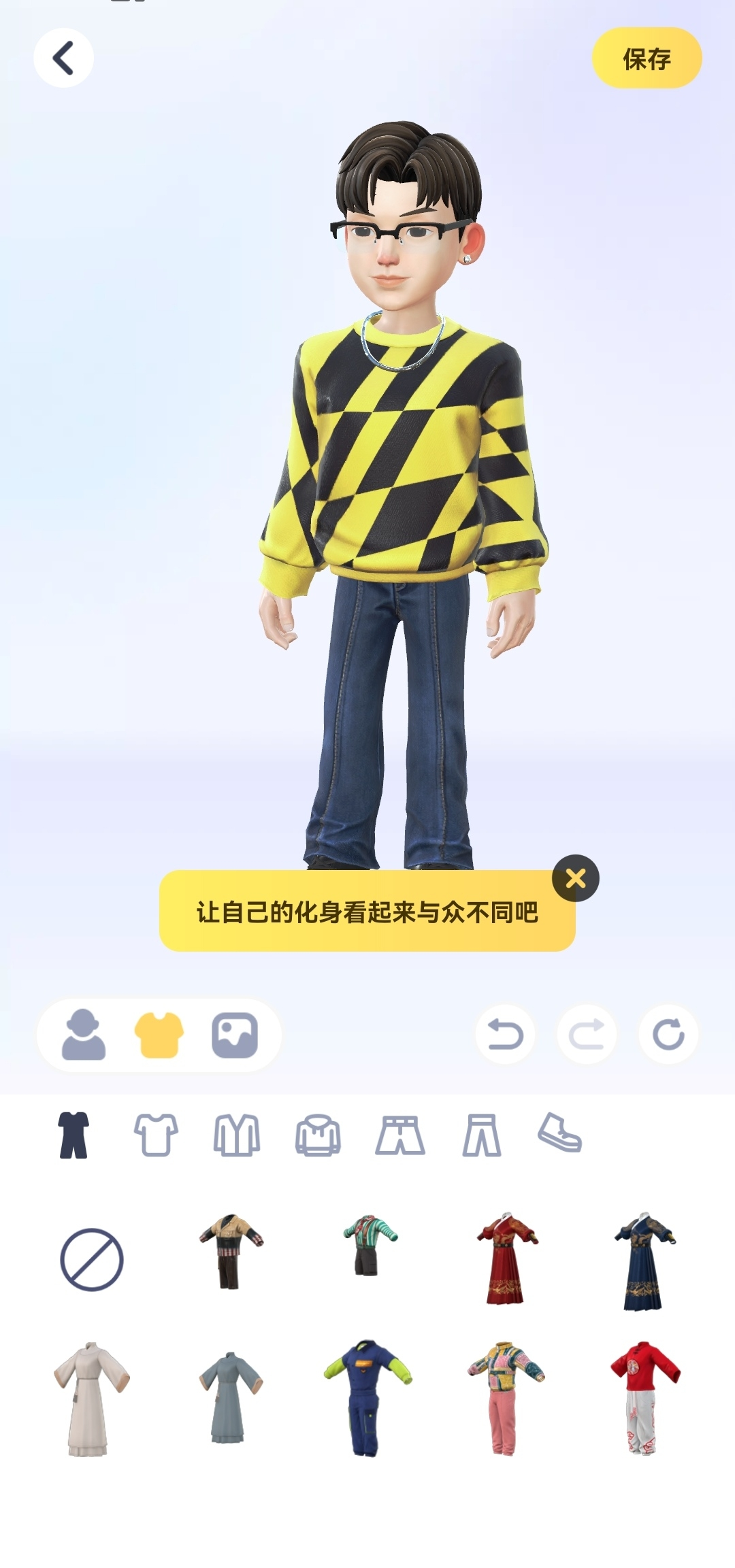Reset the avatar with the refresh icon
Screen dimensions: 735x1568
pyautogui.click(x=668, y=1035)
